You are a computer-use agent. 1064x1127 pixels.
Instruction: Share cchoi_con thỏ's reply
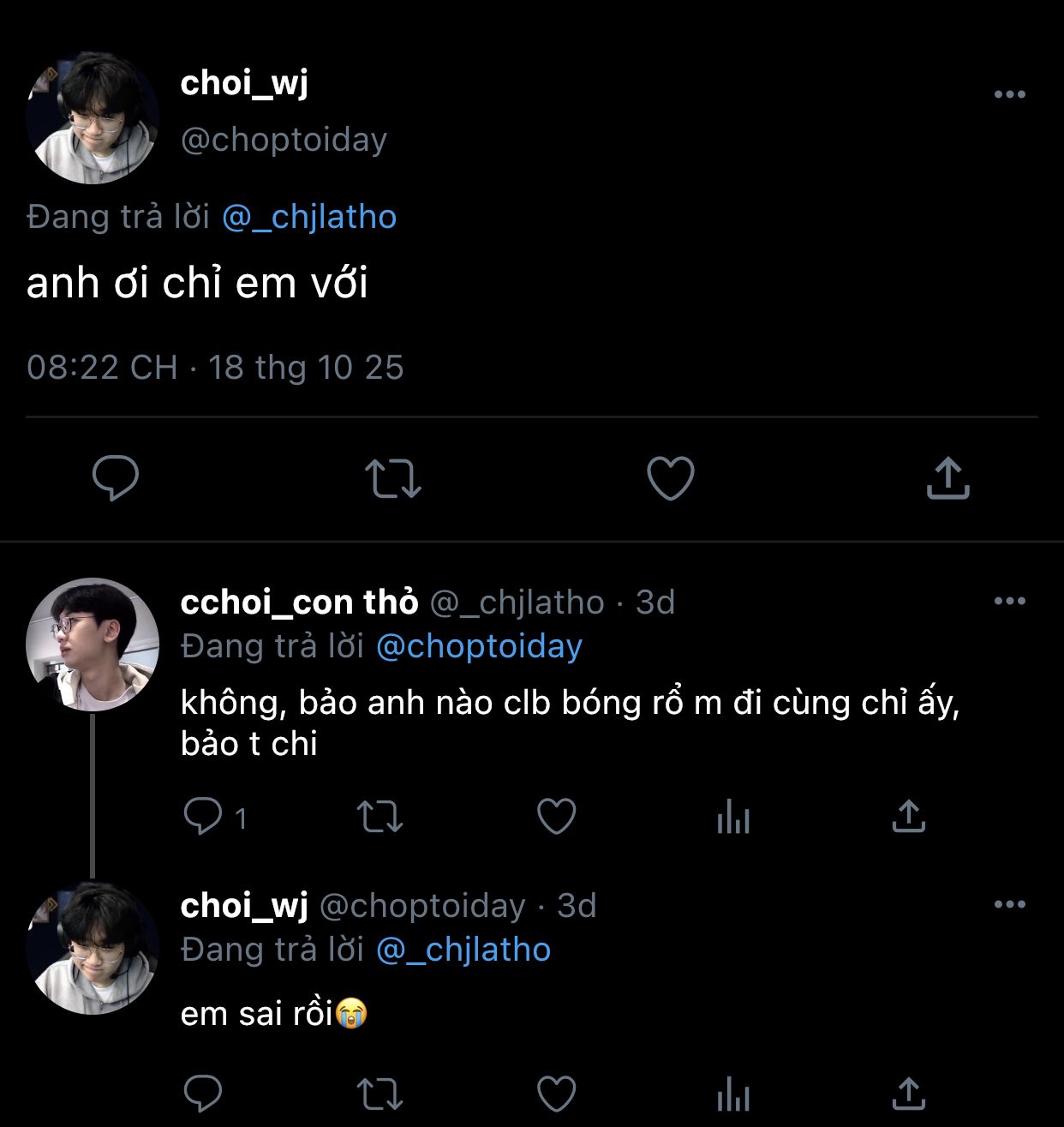coord(908,816)
